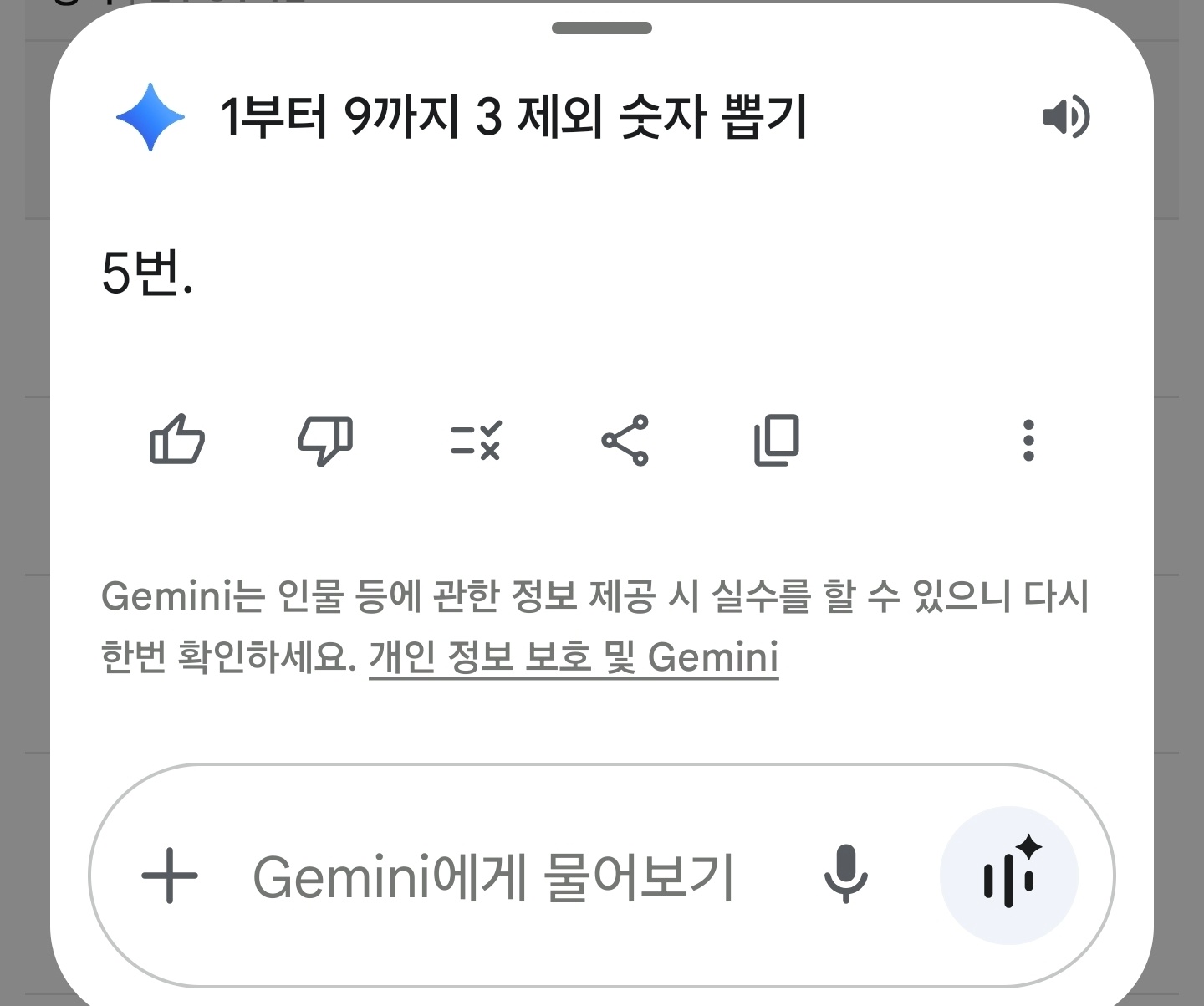Tap the plus icon to add attachment
1204x1006 pixels.
click(170, 876)
